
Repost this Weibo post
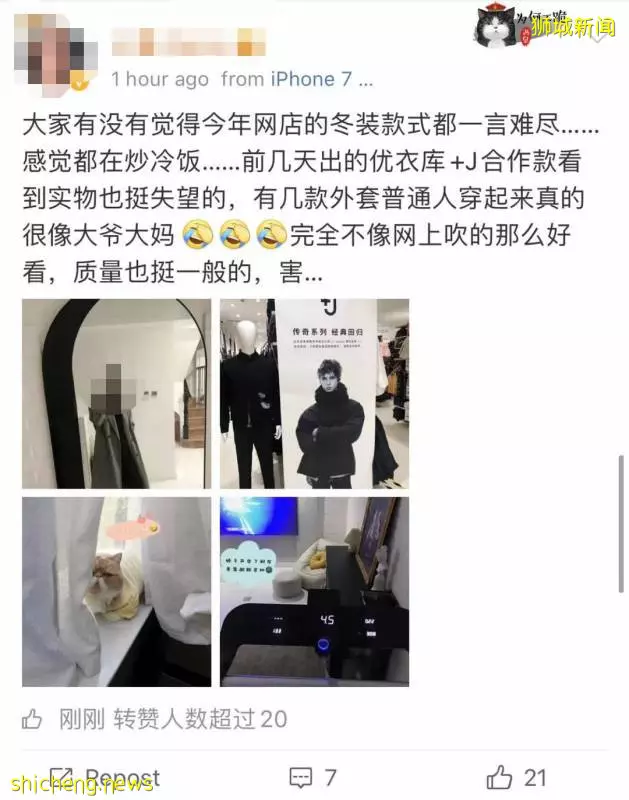[106, 777]
